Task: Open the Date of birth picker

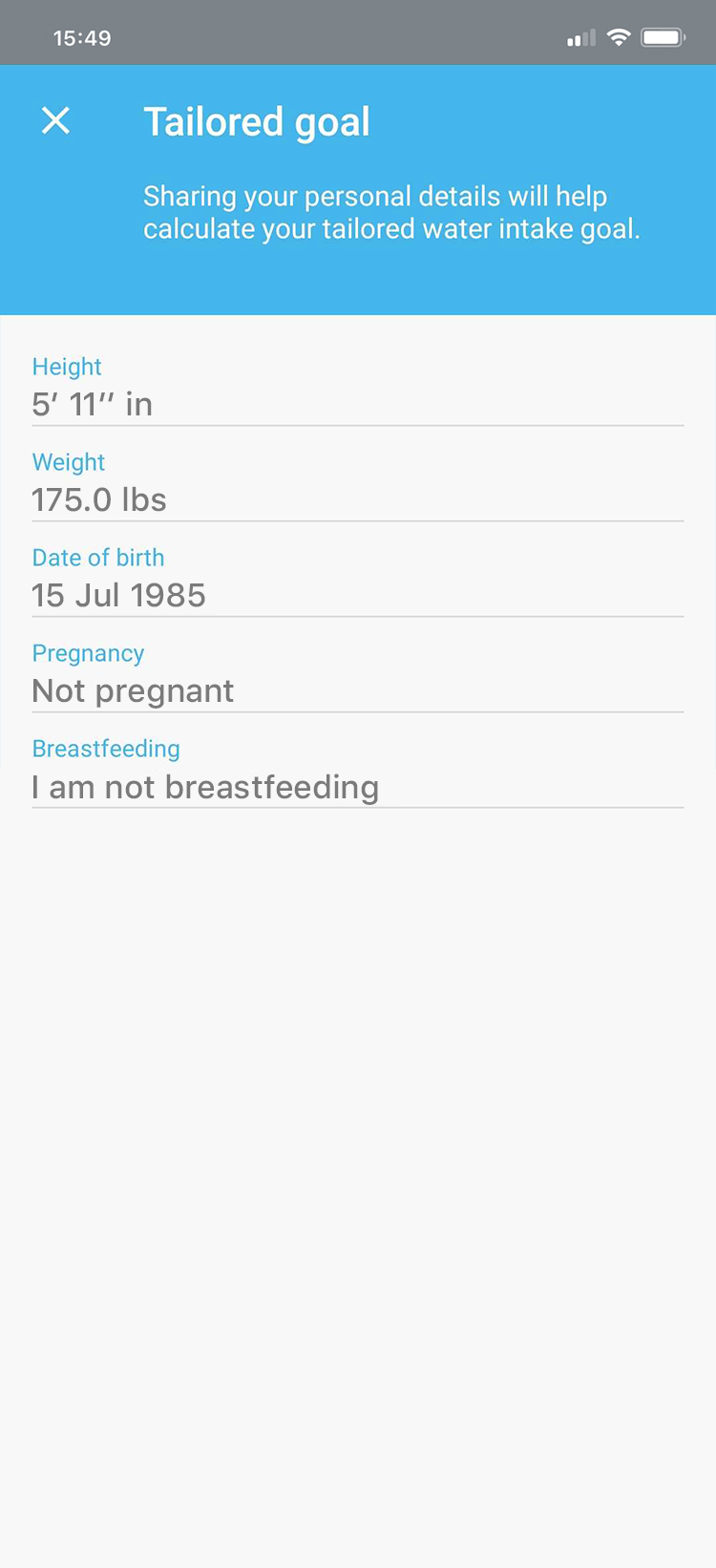Action: 358,581
